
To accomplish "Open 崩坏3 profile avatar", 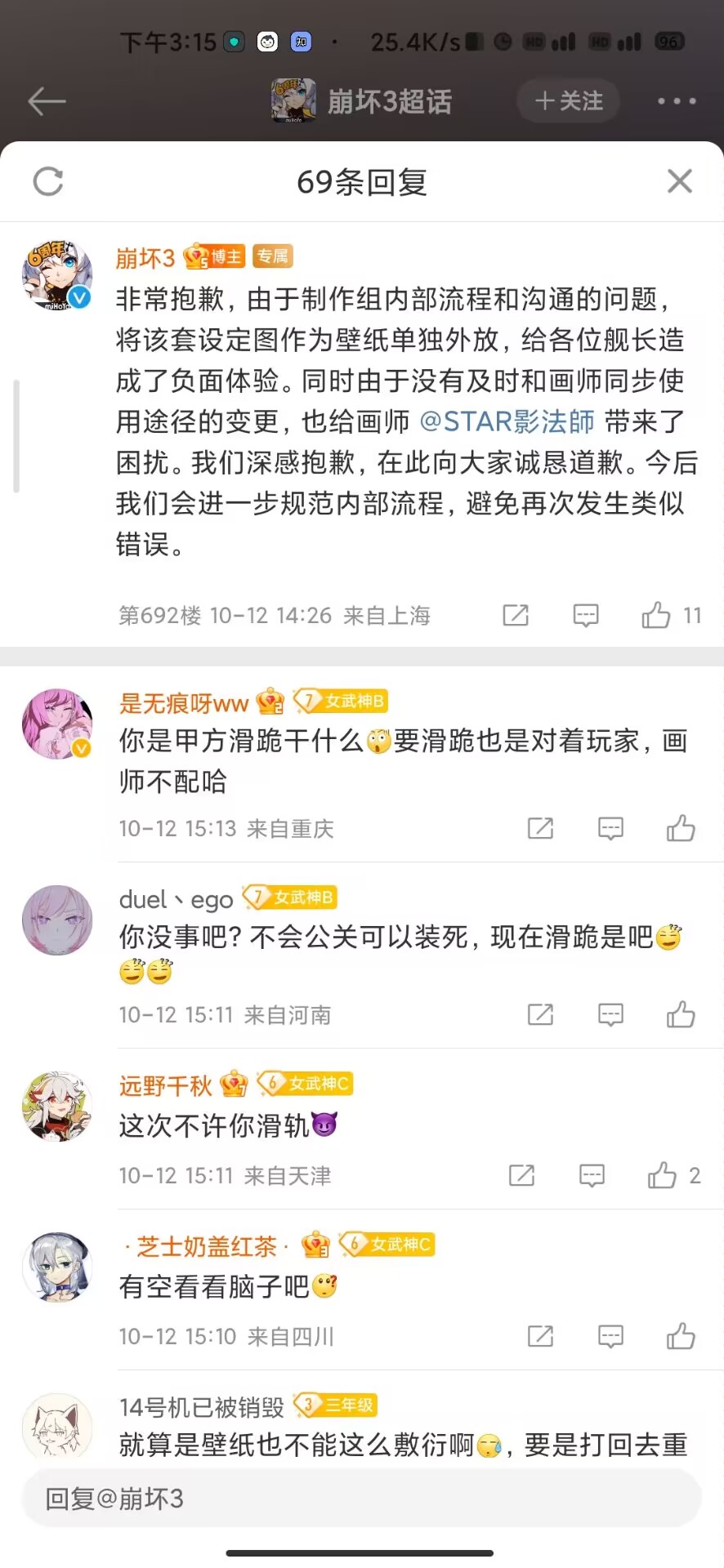I will tap(56, 275).
